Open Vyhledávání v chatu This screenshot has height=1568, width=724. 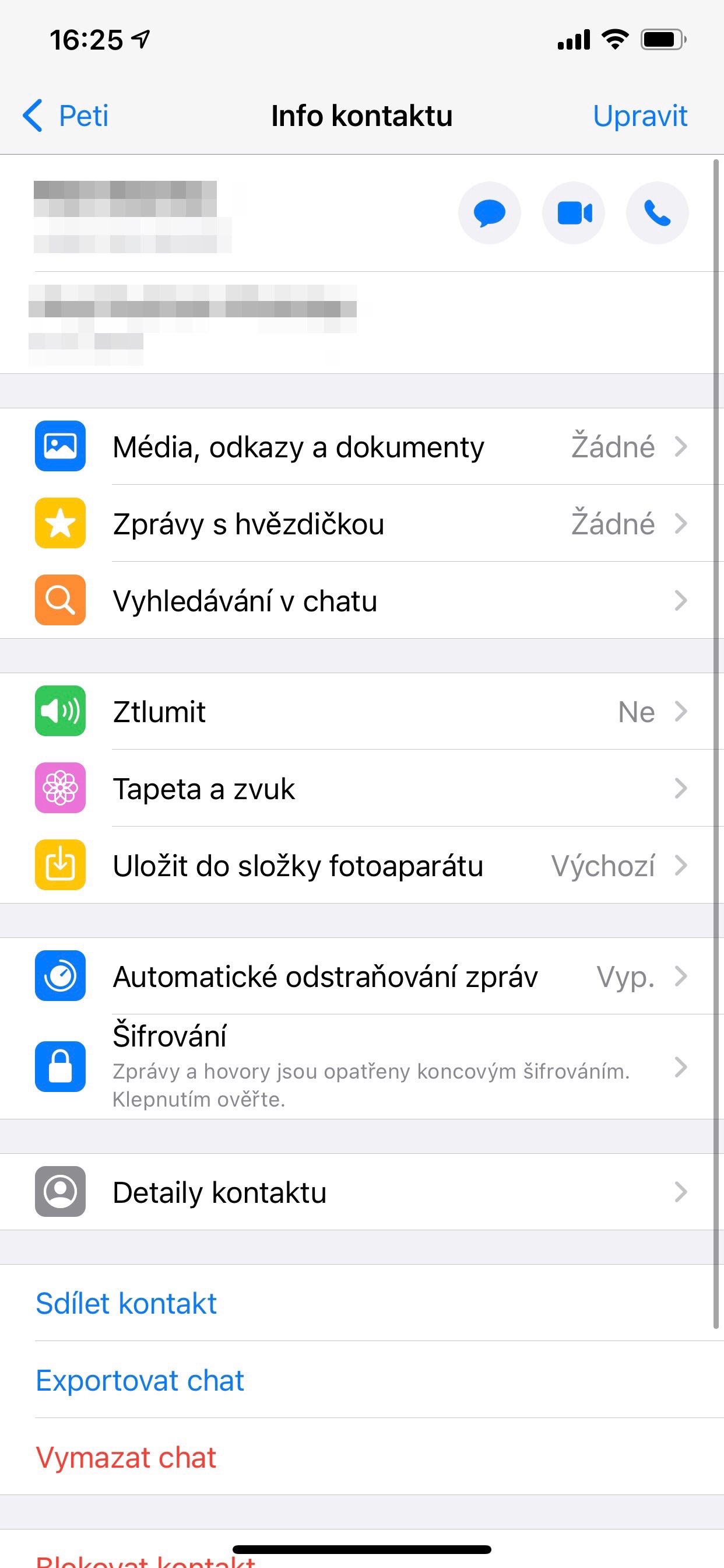(x=361, y=601)
